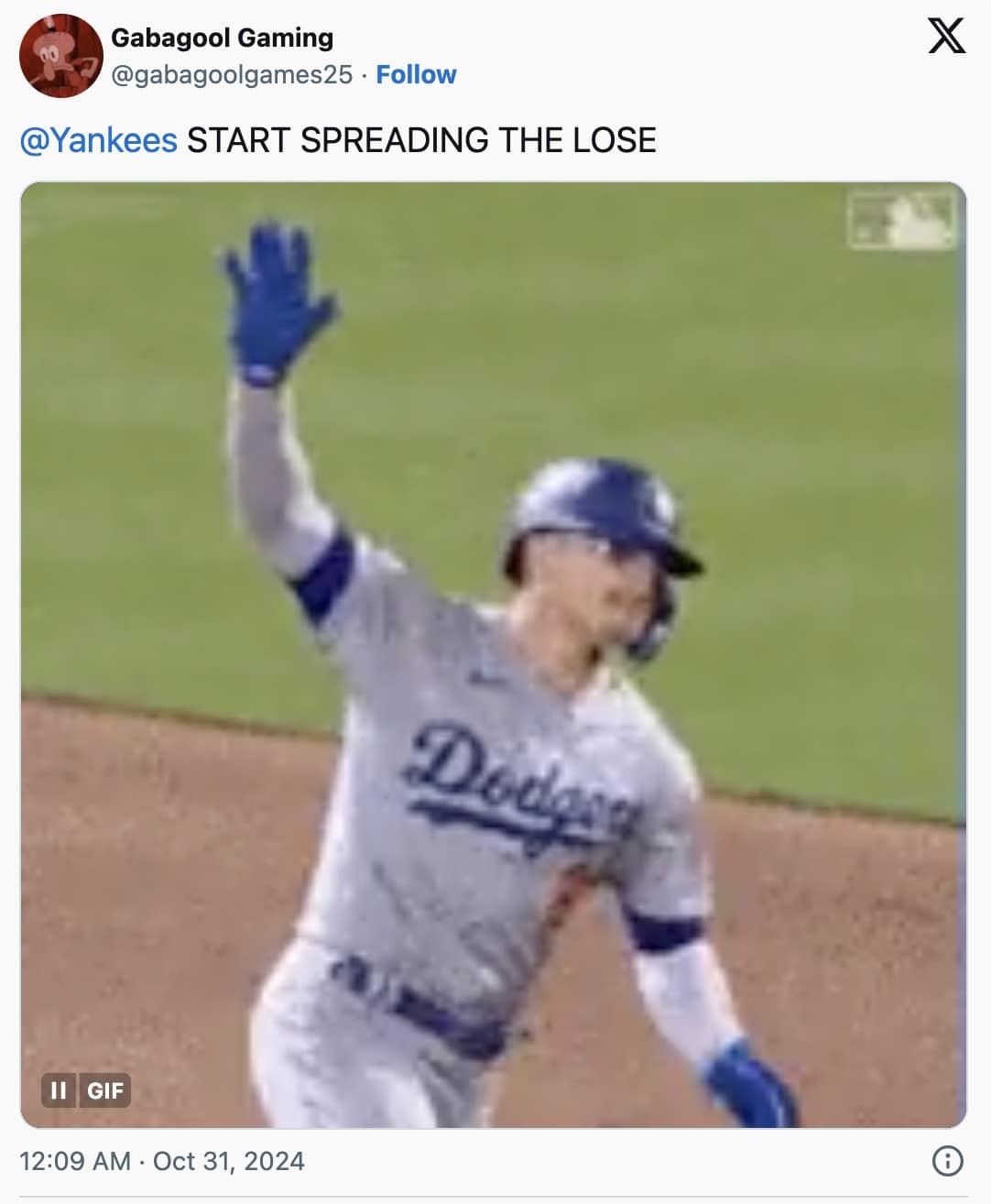Select the @gabagoolgames25 handle

point(232,74)
